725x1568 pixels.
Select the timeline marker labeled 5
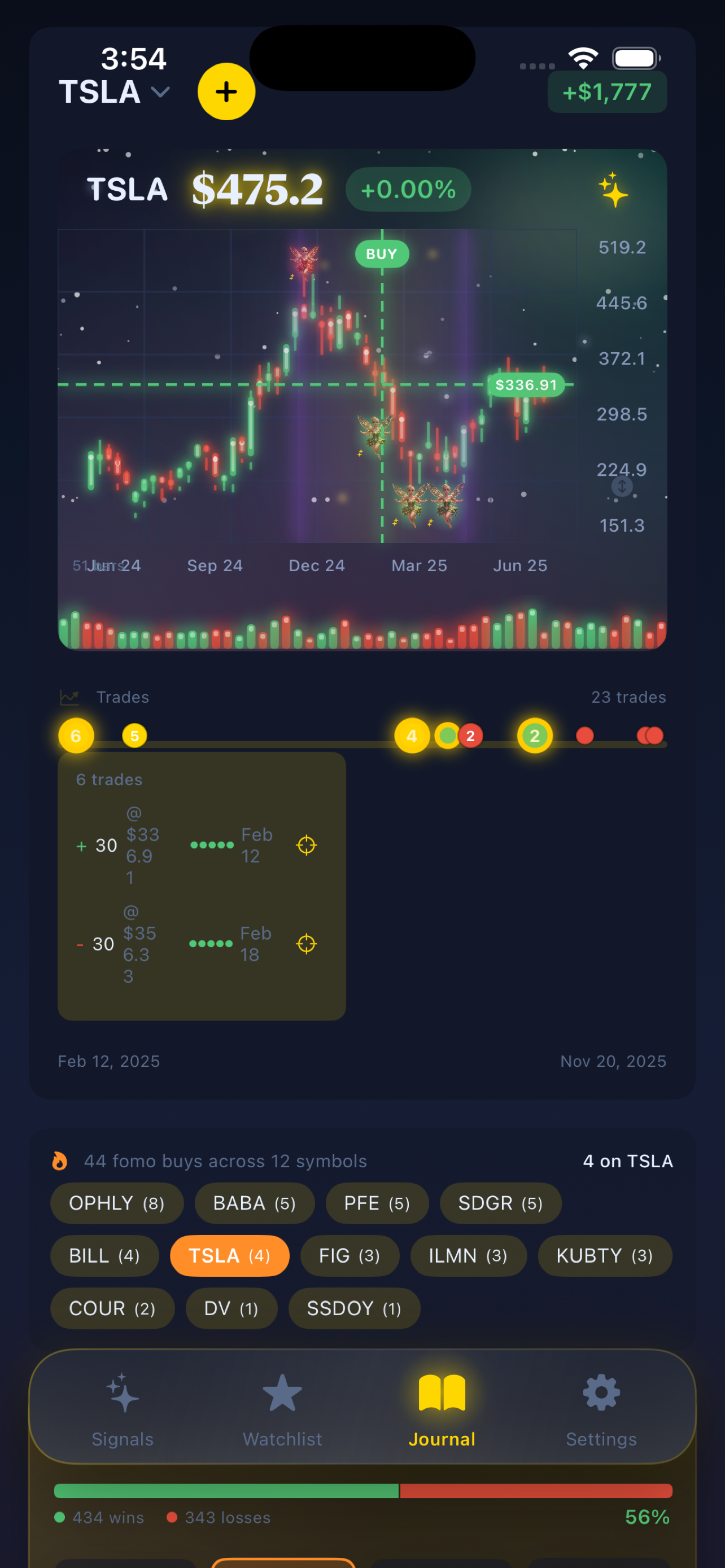tap(134, 736)
